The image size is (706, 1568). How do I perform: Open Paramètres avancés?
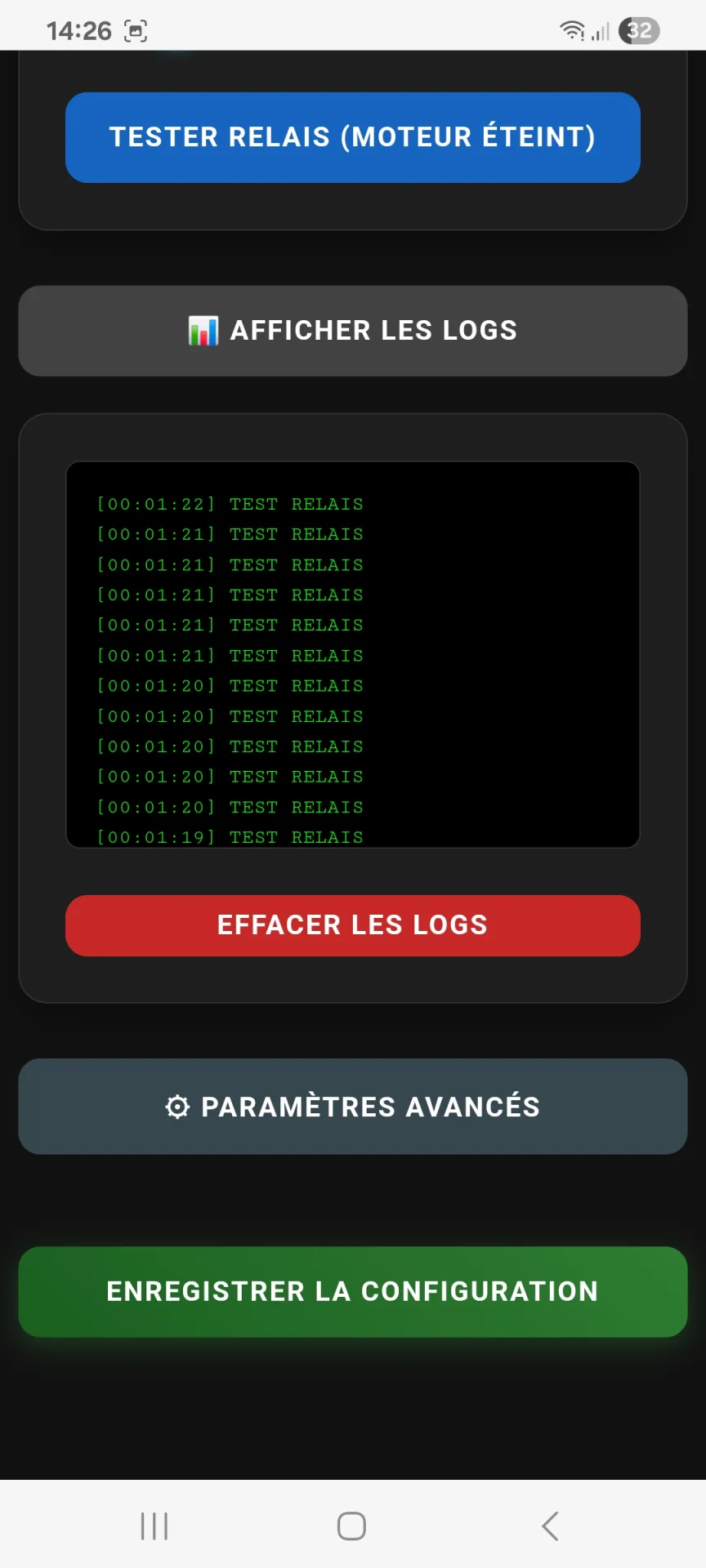pos(353,1107)
